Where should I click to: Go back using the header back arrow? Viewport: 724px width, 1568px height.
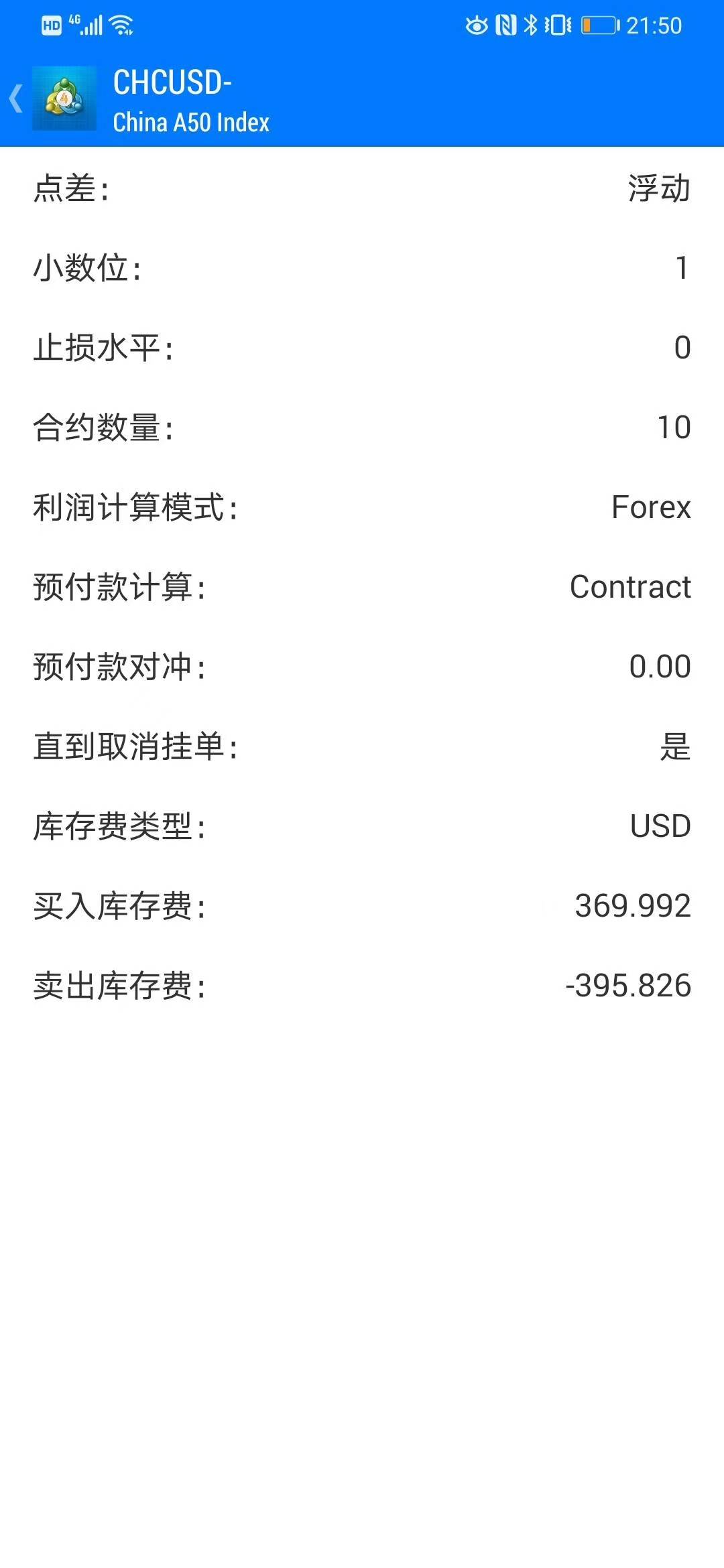[x=16, y=99]
